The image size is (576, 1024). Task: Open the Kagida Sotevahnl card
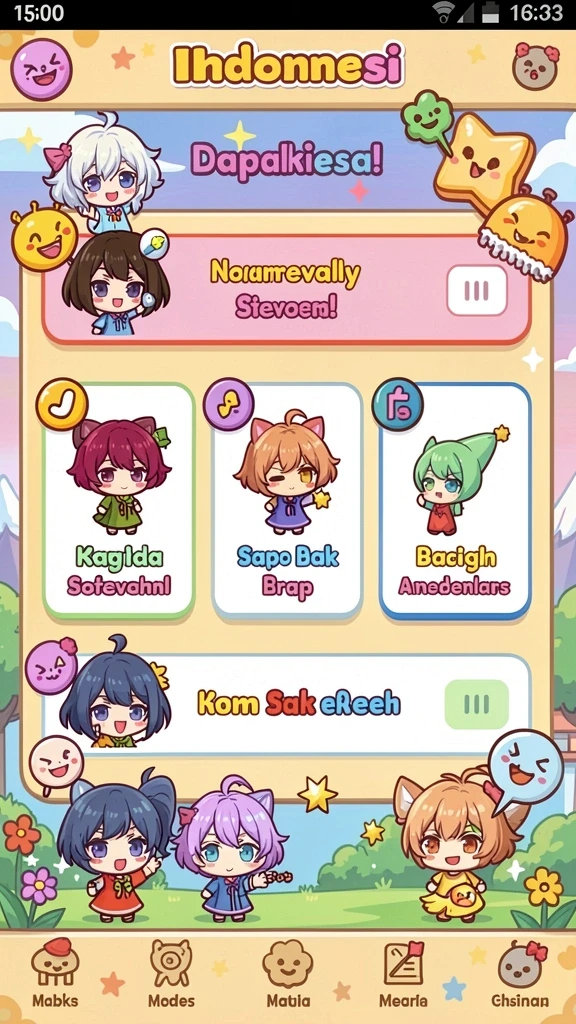tap(119, 501)
